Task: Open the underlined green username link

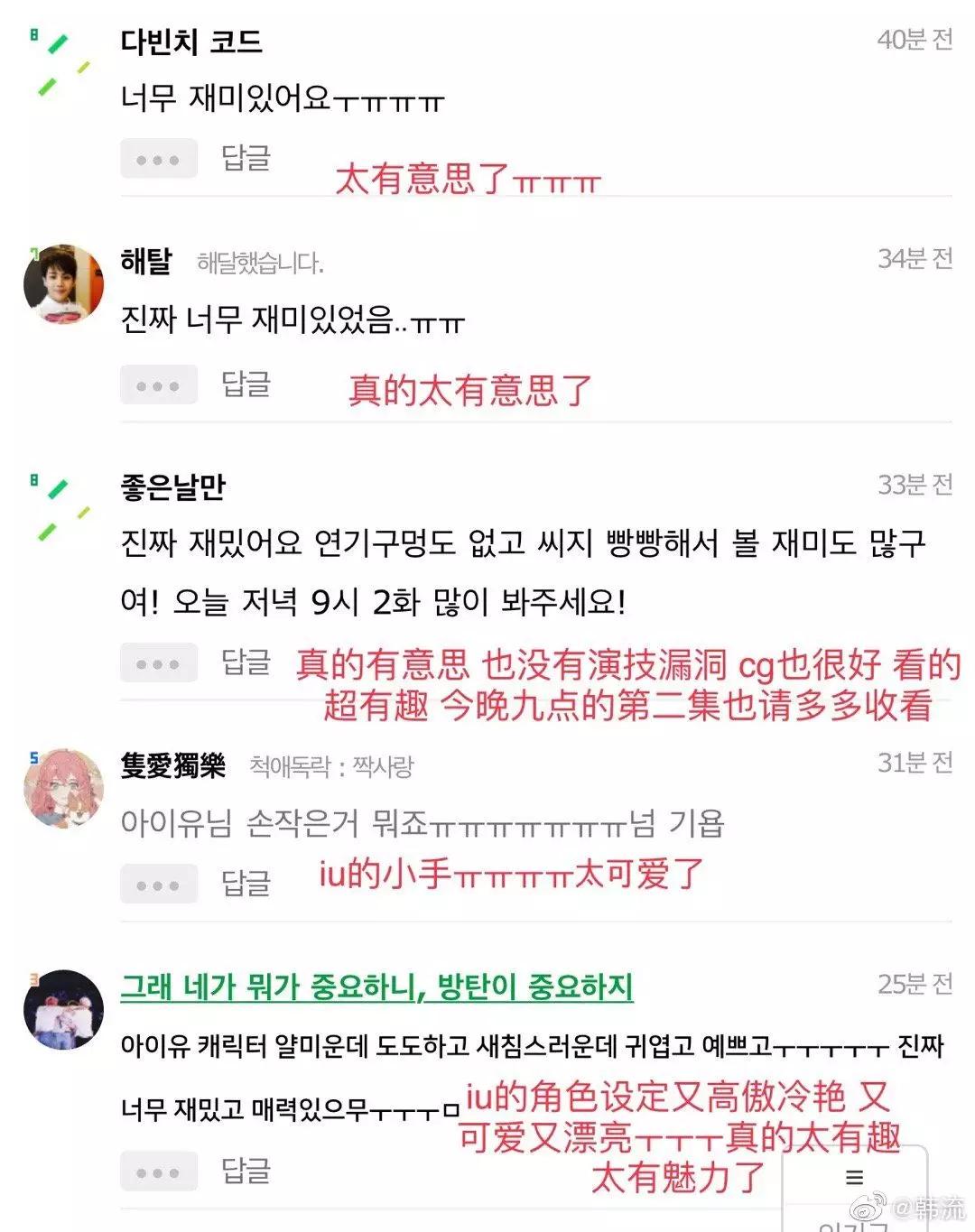Action: tap(376, 987)
